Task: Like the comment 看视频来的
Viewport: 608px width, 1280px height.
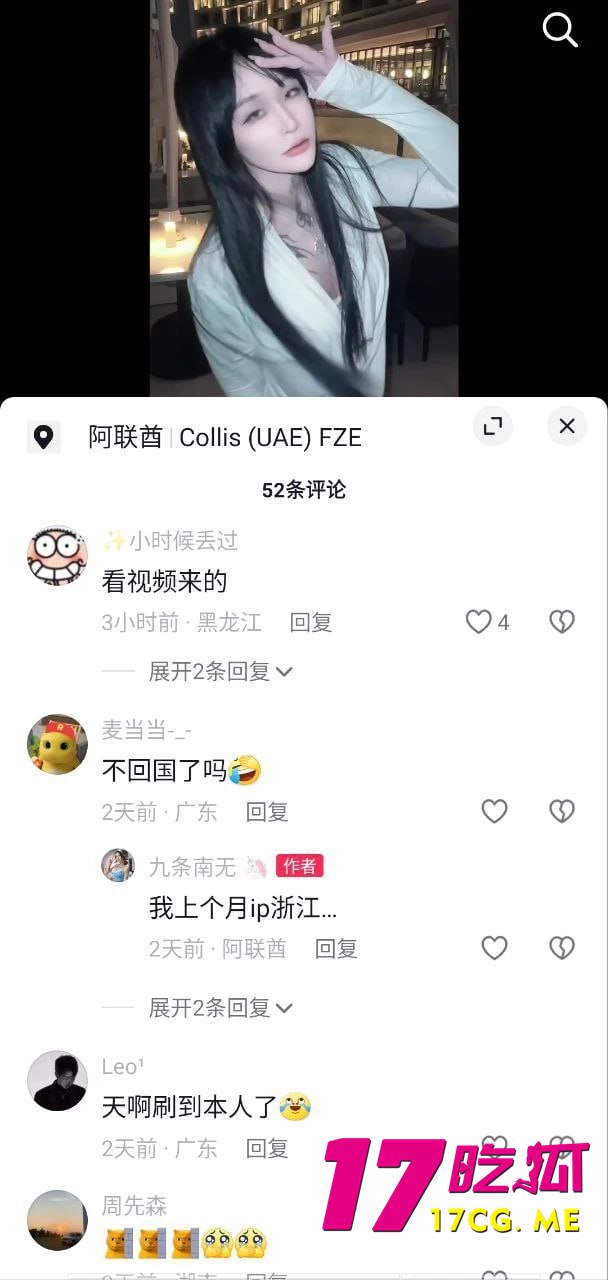Action: pyautogui.click(x=479, y=622)
